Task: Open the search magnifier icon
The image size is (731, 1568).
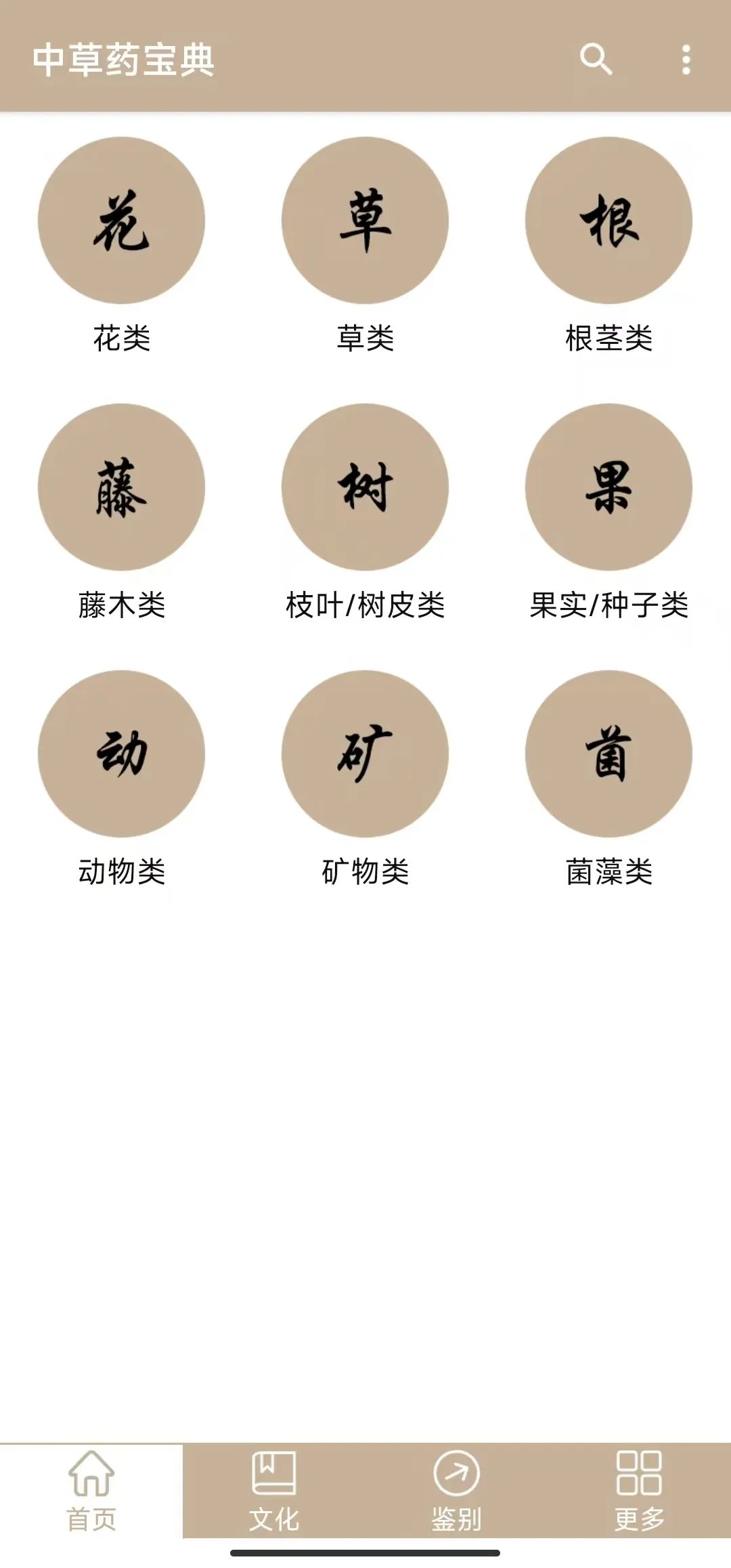Action: [596, 60]
